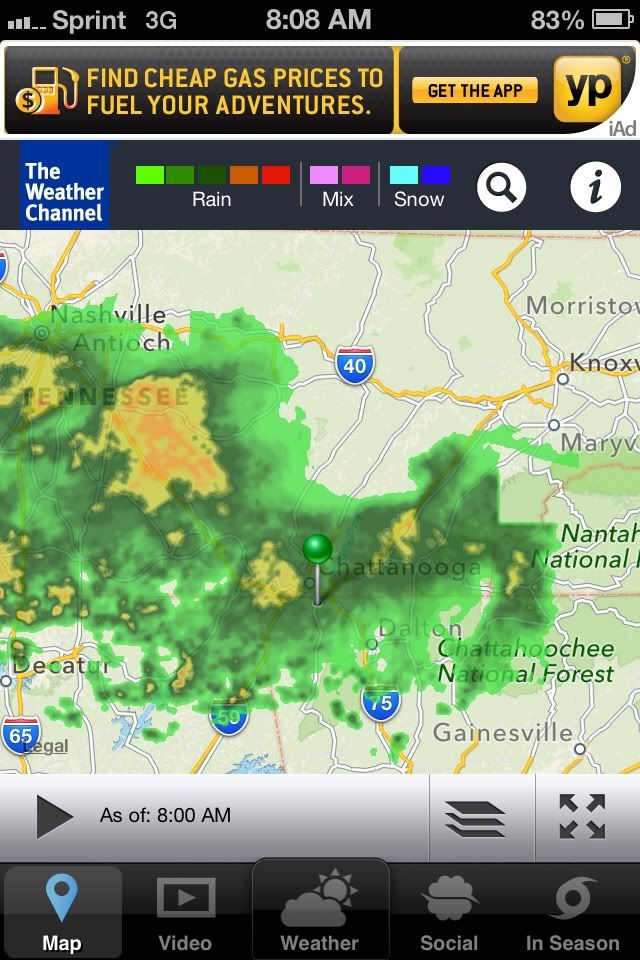Switch to the Video tab

coord(185,912)
